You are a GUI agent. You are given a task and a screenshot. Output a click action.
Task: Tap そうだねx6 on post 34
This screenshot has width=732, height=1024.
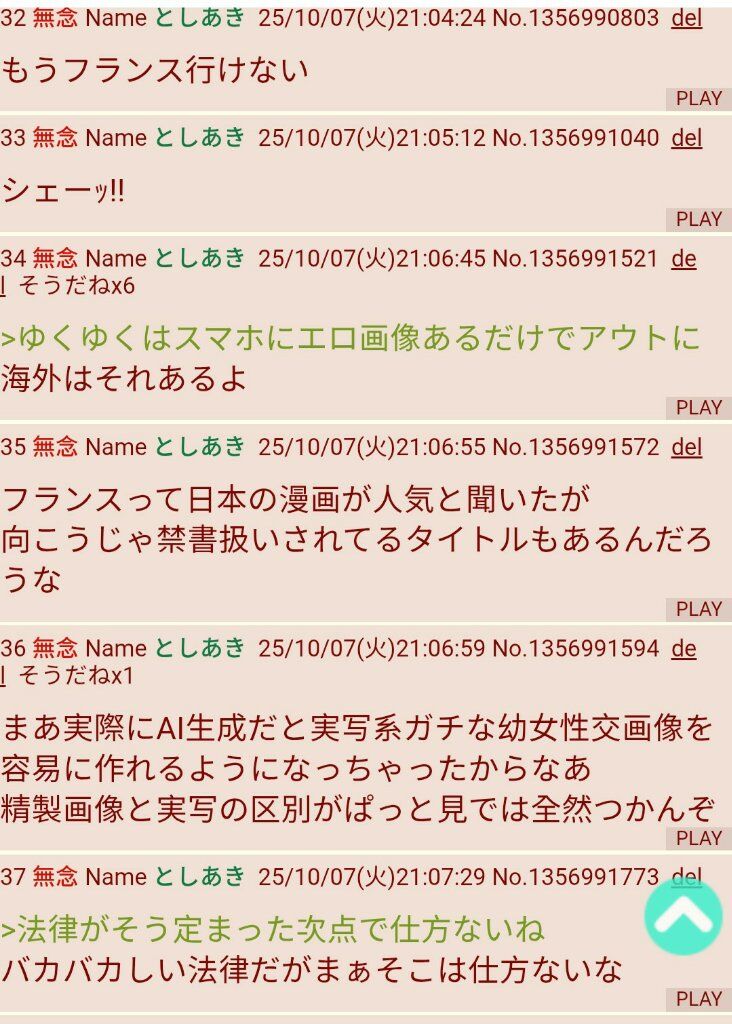[76, 286]
